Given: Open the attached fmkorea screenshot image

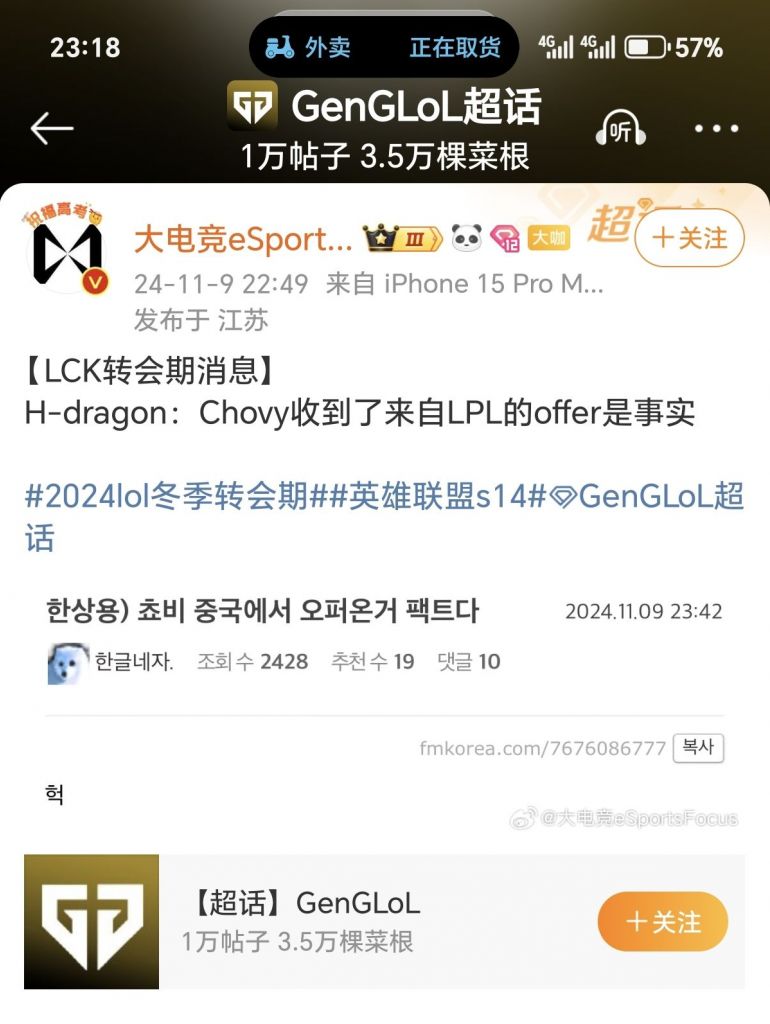Looking at the screenshot, I should [x=384, y=700].
